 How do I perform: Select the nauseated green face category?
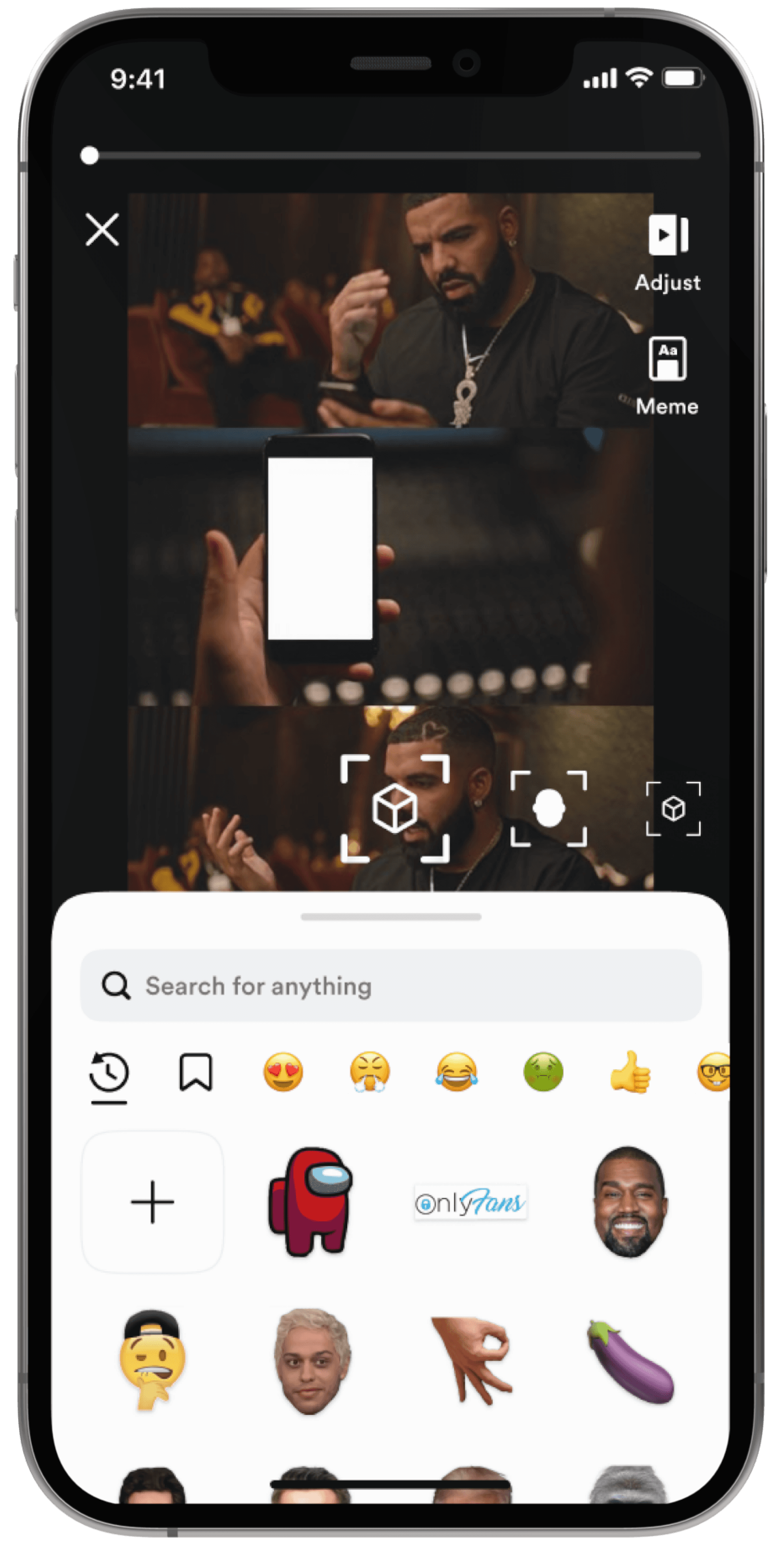pos(544,1071)
